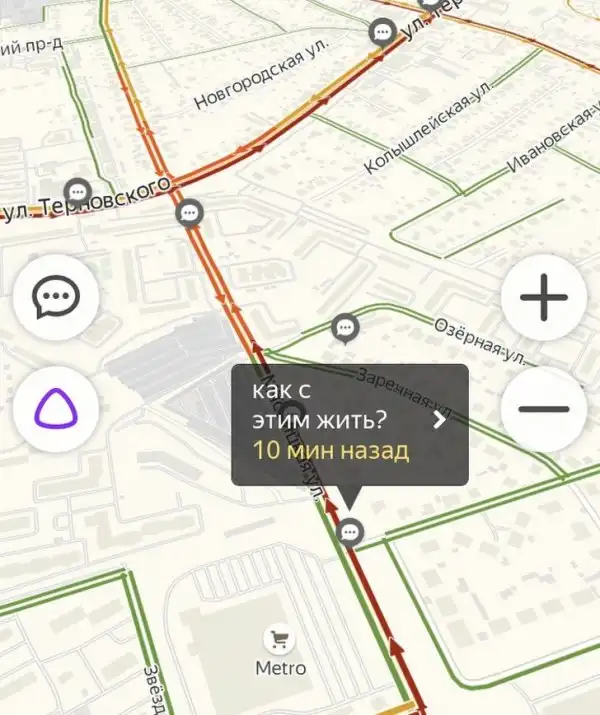This screenshot has width=600, height=715.
Task: Launch the Alice voice assistant
Action: 56,408
